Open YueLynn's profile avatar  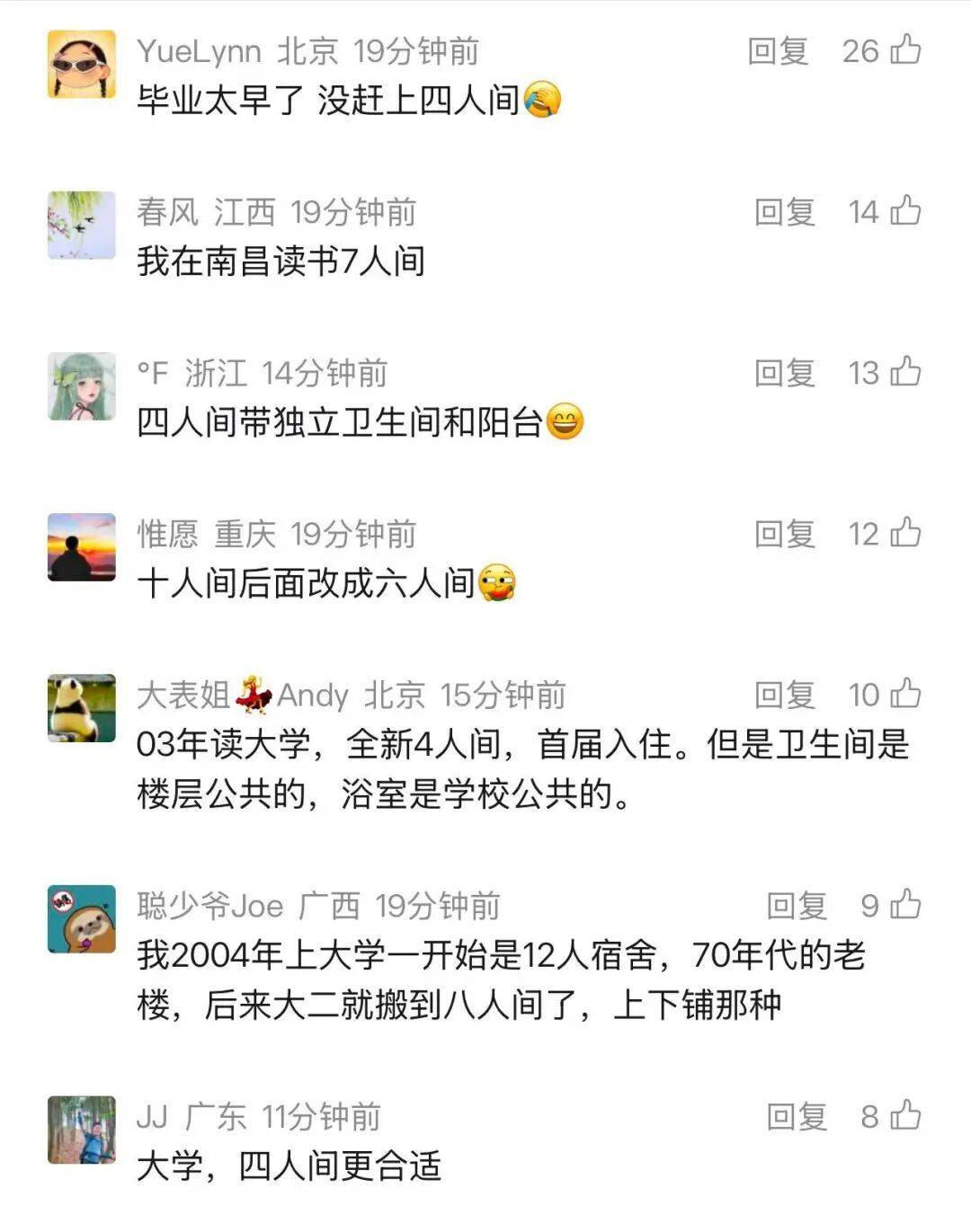[x=82, y=64]
